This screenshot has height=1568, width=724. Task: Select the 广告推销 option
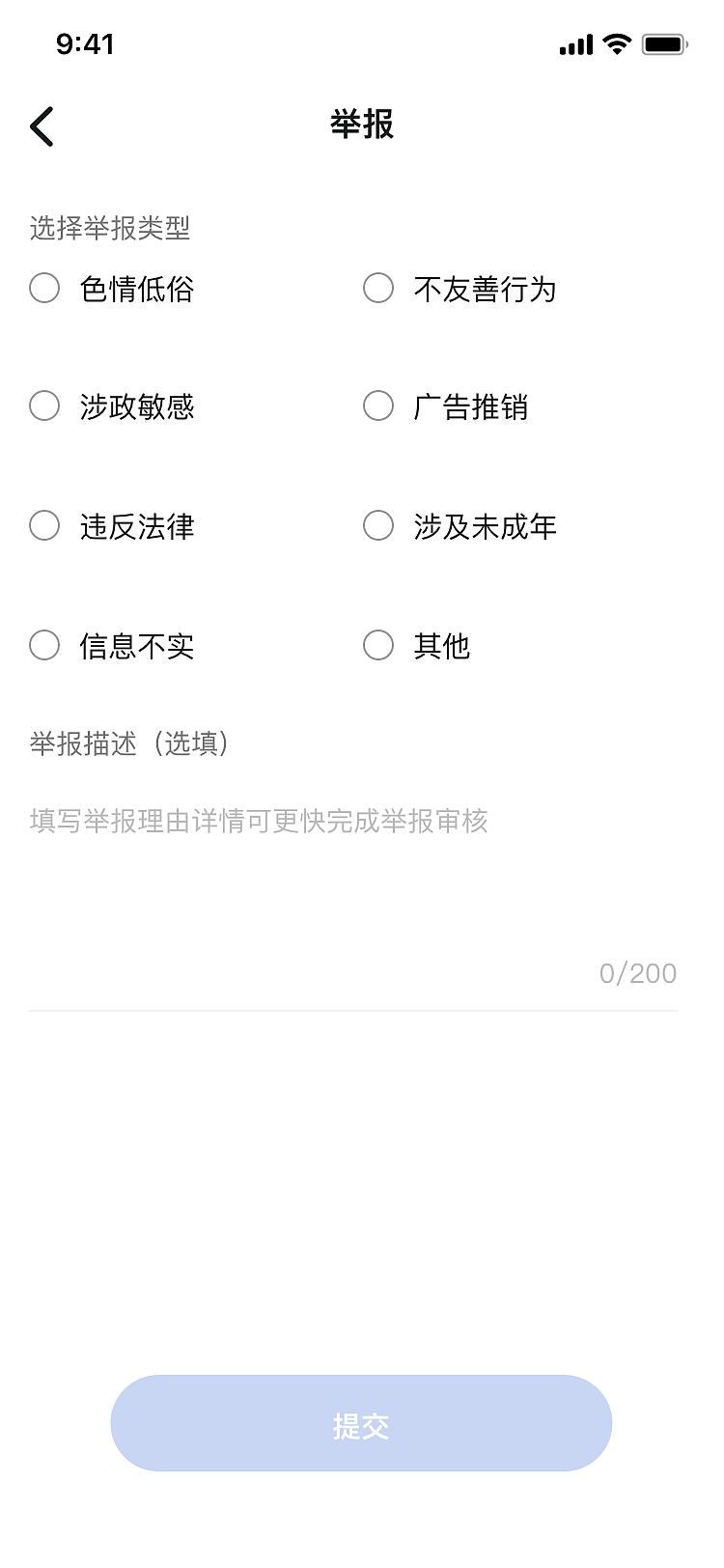(x=377, y=406)
